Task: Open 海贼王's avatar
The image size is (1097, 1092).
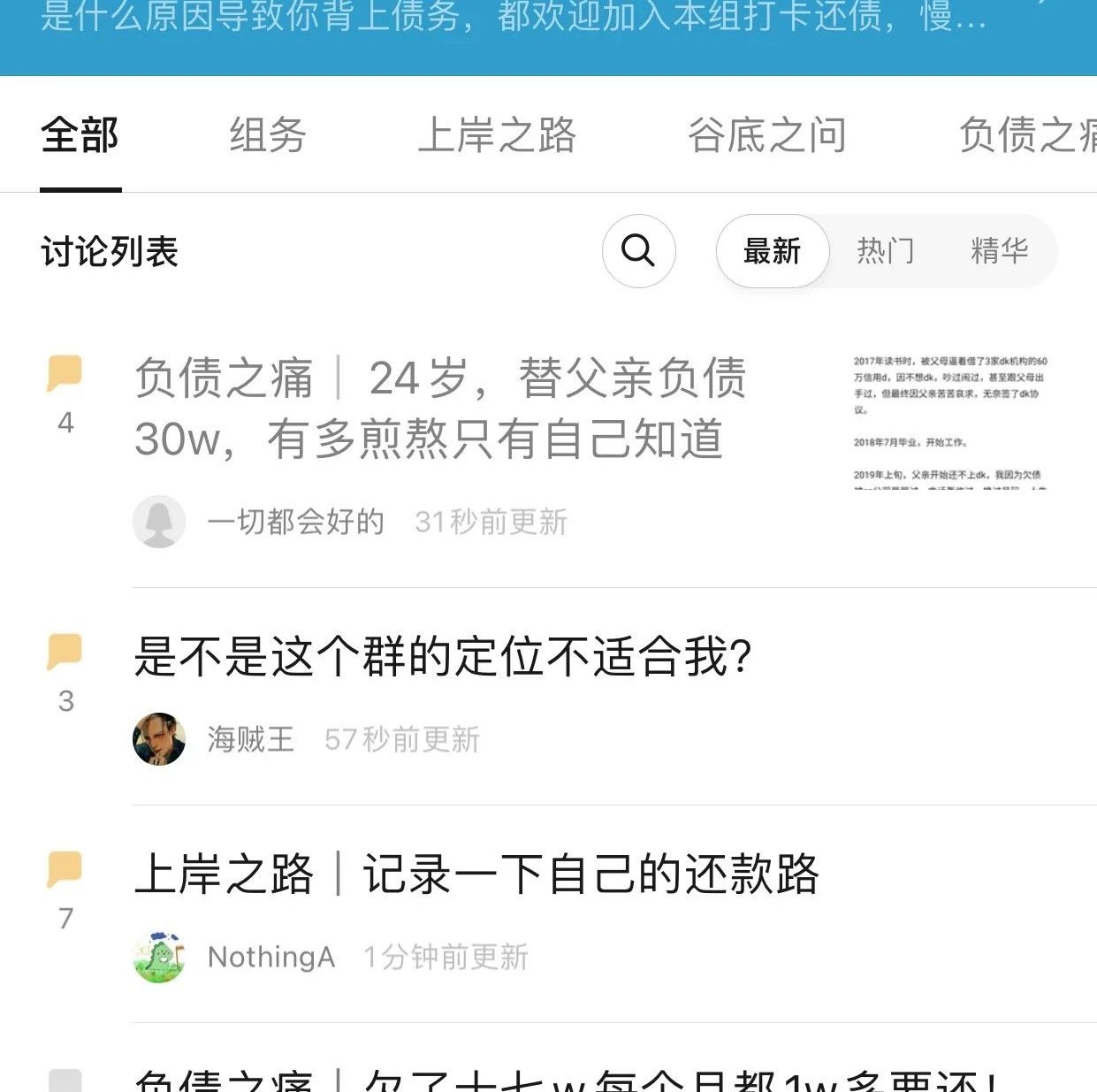Action: coord(159,739)
